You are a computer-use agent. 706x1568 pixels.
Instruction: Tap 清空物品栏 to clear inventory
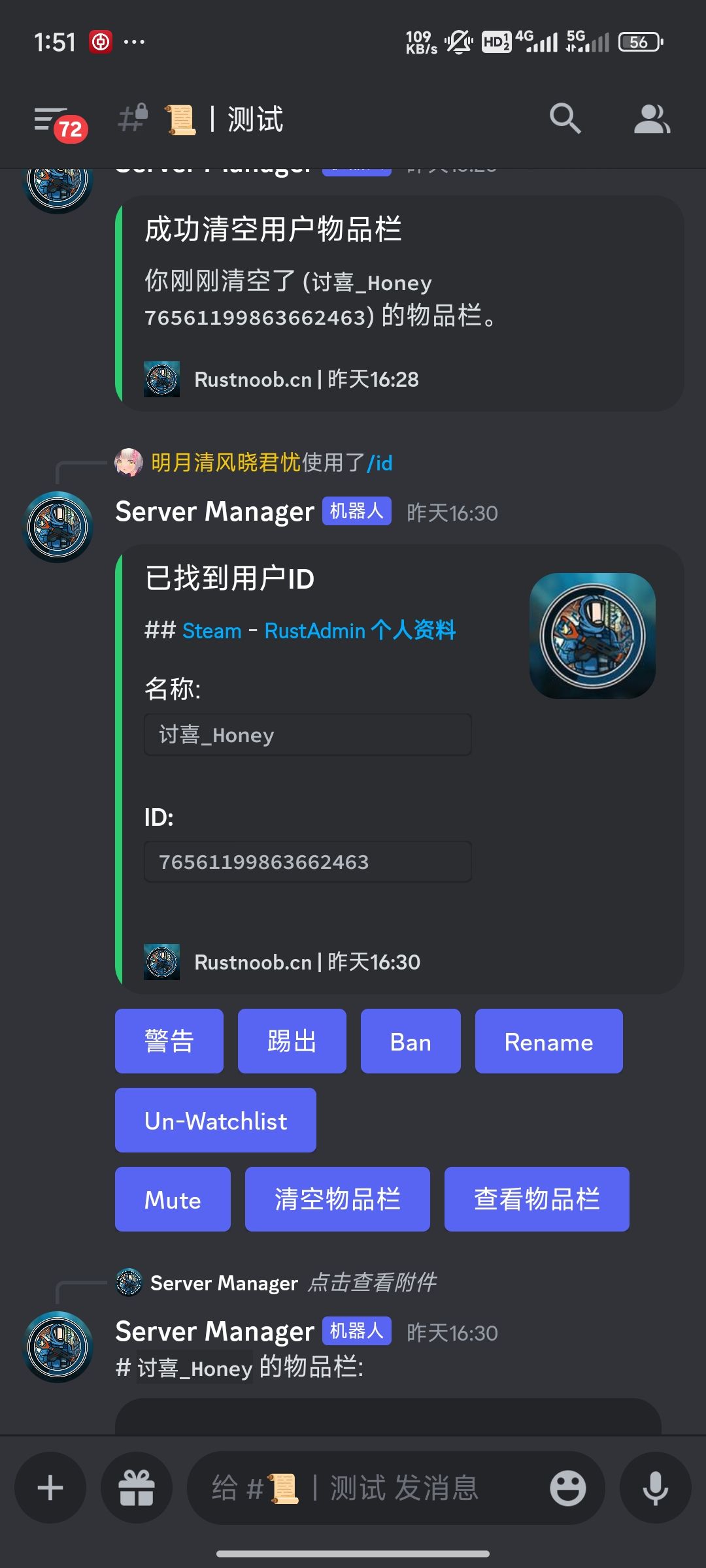[x=337, y=1200]
